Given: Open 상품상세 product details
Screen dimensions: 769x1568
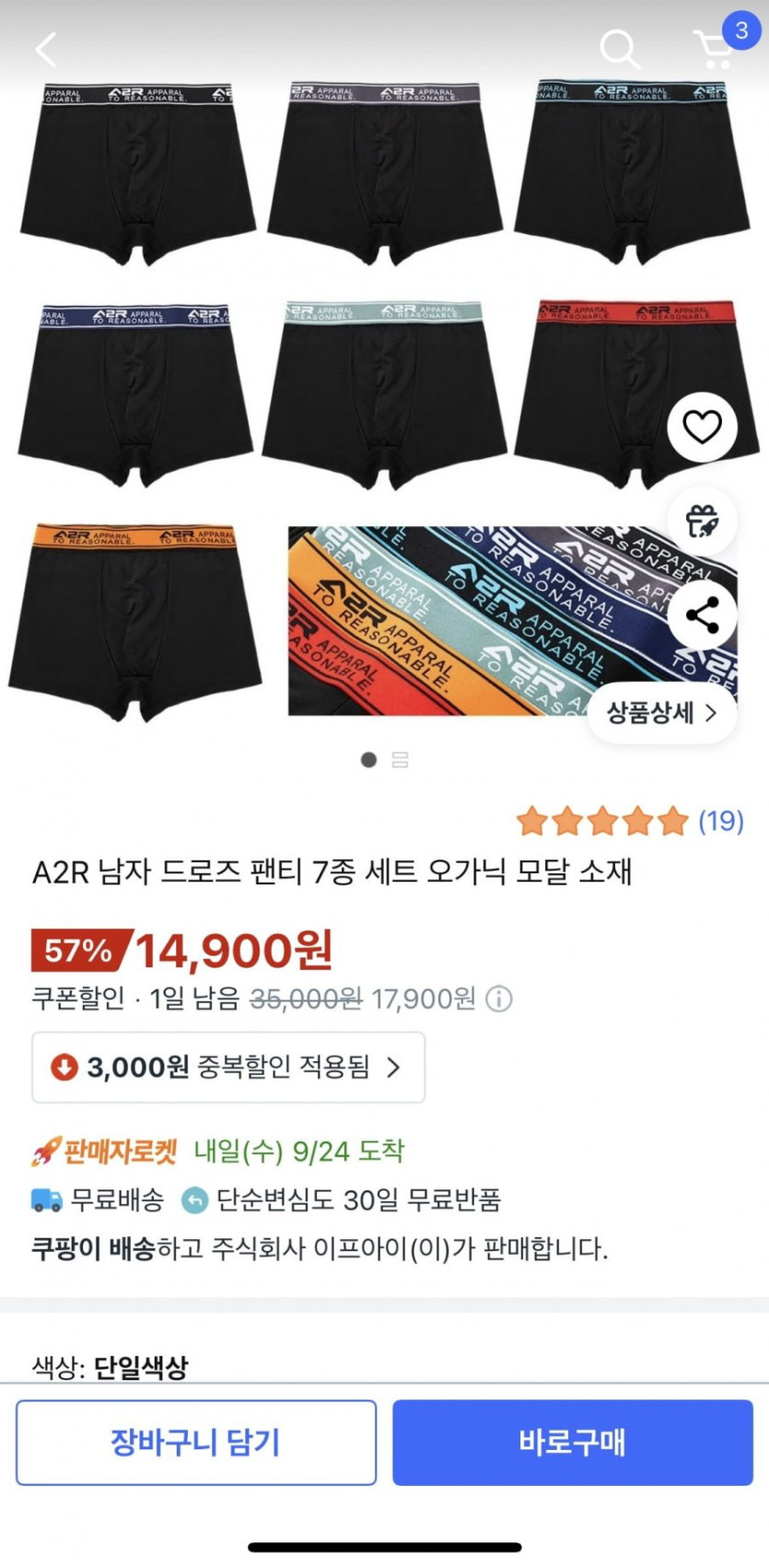Looking at the screenshot, I should (661, 712).
